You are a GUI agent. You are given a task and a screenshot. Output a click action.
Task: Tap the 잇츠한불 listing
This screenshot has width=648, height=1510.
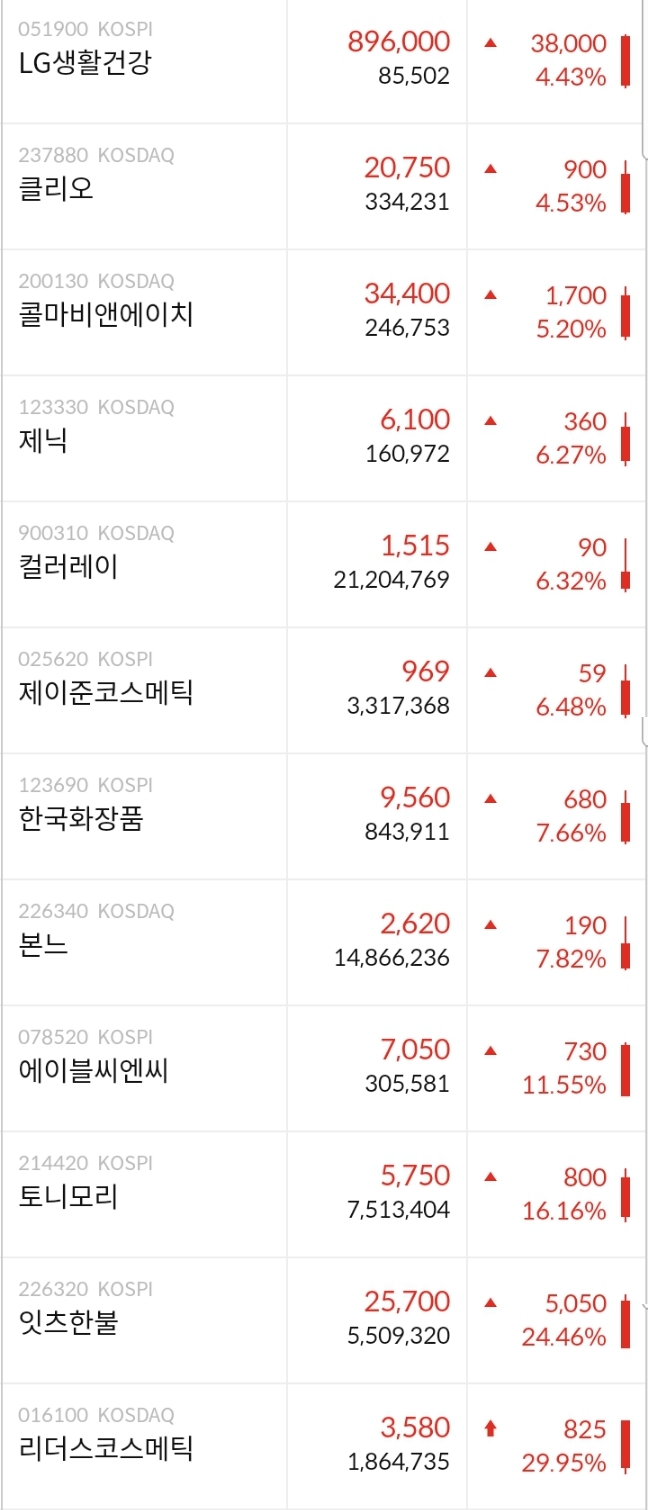(69, 1322)
